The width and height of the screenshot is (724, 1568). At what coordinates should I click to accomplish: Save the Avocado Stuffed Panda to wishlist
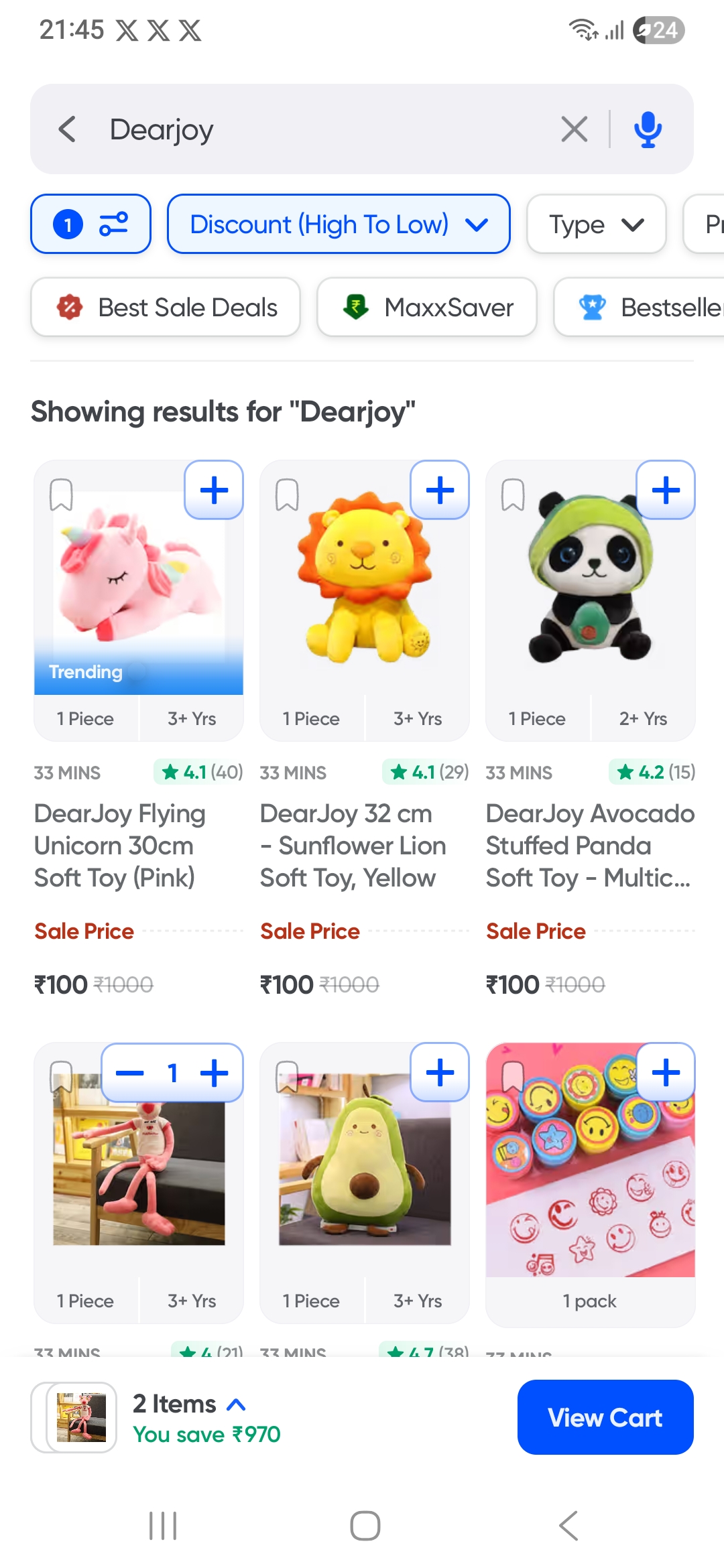point(513,495)
